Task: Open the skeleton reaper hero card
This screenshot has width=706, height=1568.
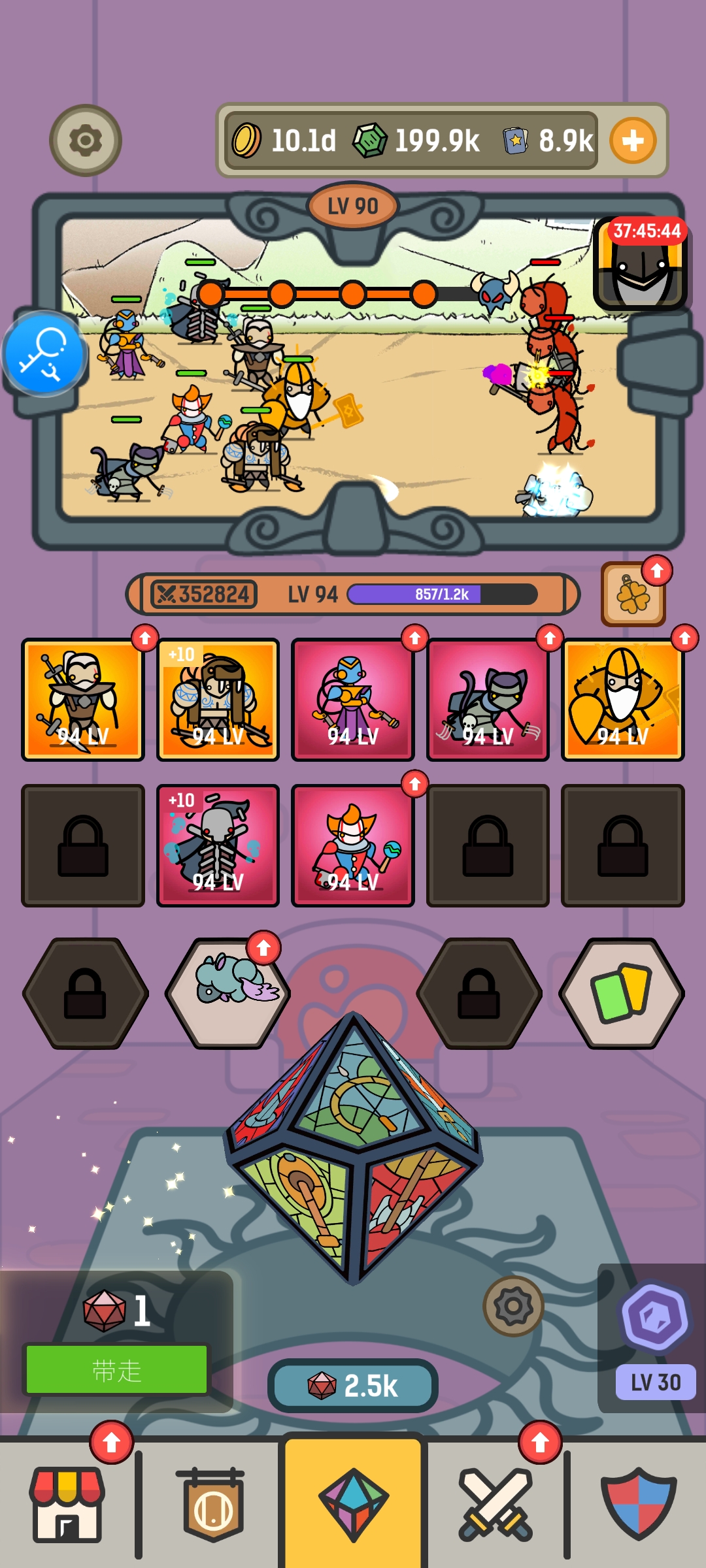Action: [218, 845]
